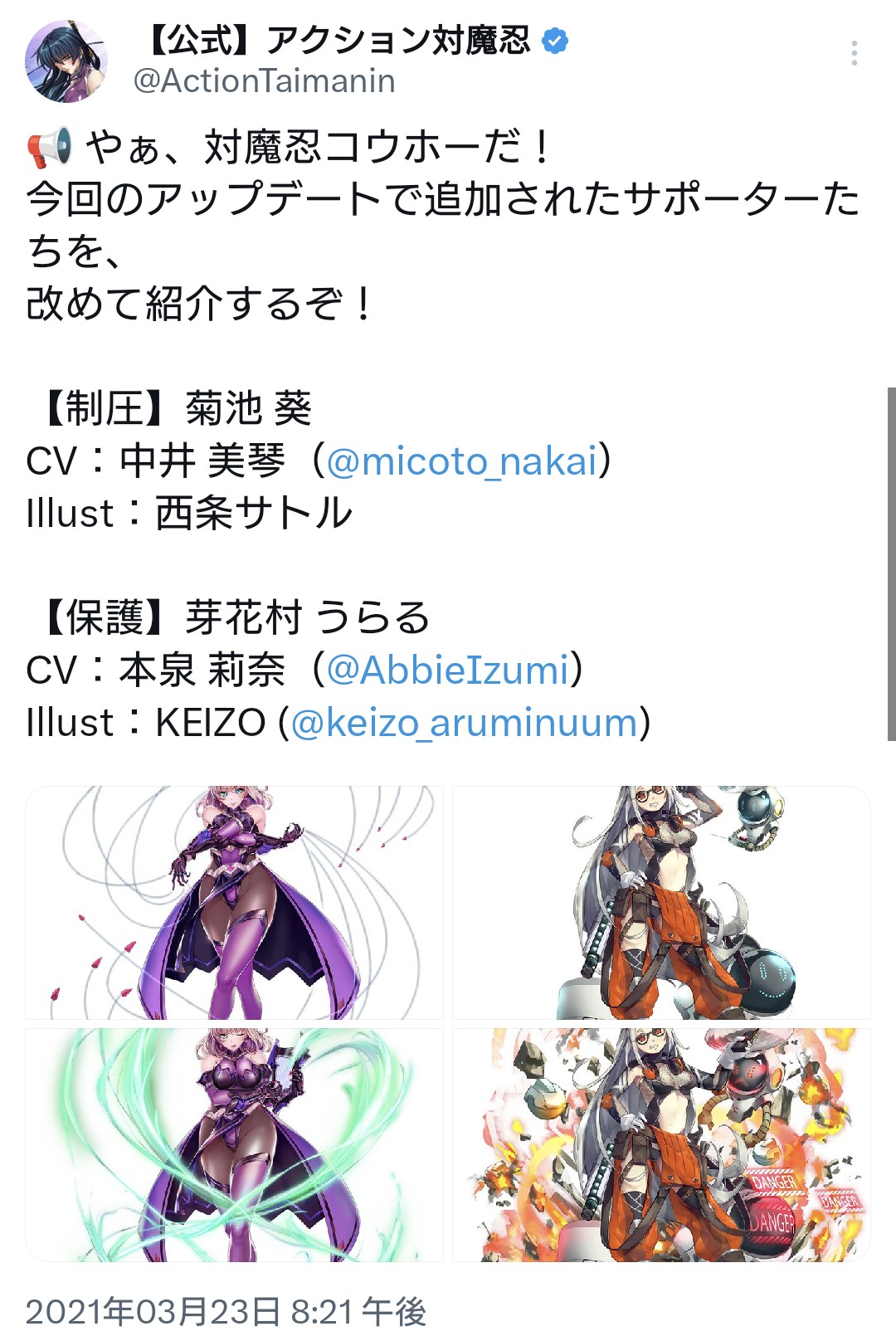This screenshot has width=896, height=1336.
Task: Open the @keizo_aruminuum mention link
Action: point(465,723)
